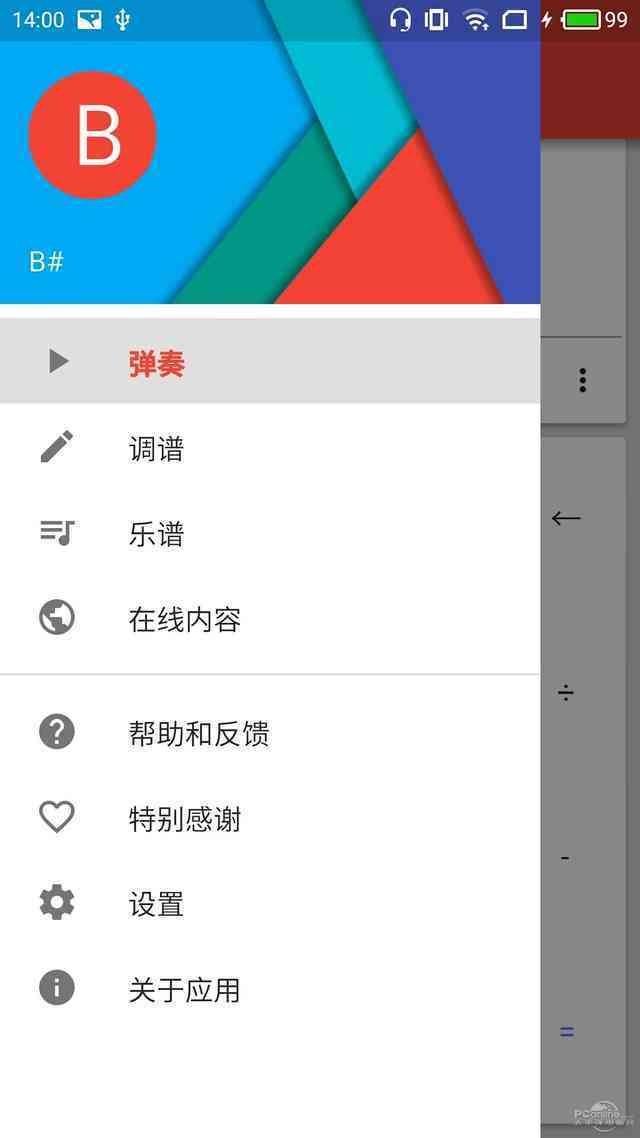Tap the left arrow backspace key
640x1138 pixels.
pyautogui.click(x=566, y=518)
